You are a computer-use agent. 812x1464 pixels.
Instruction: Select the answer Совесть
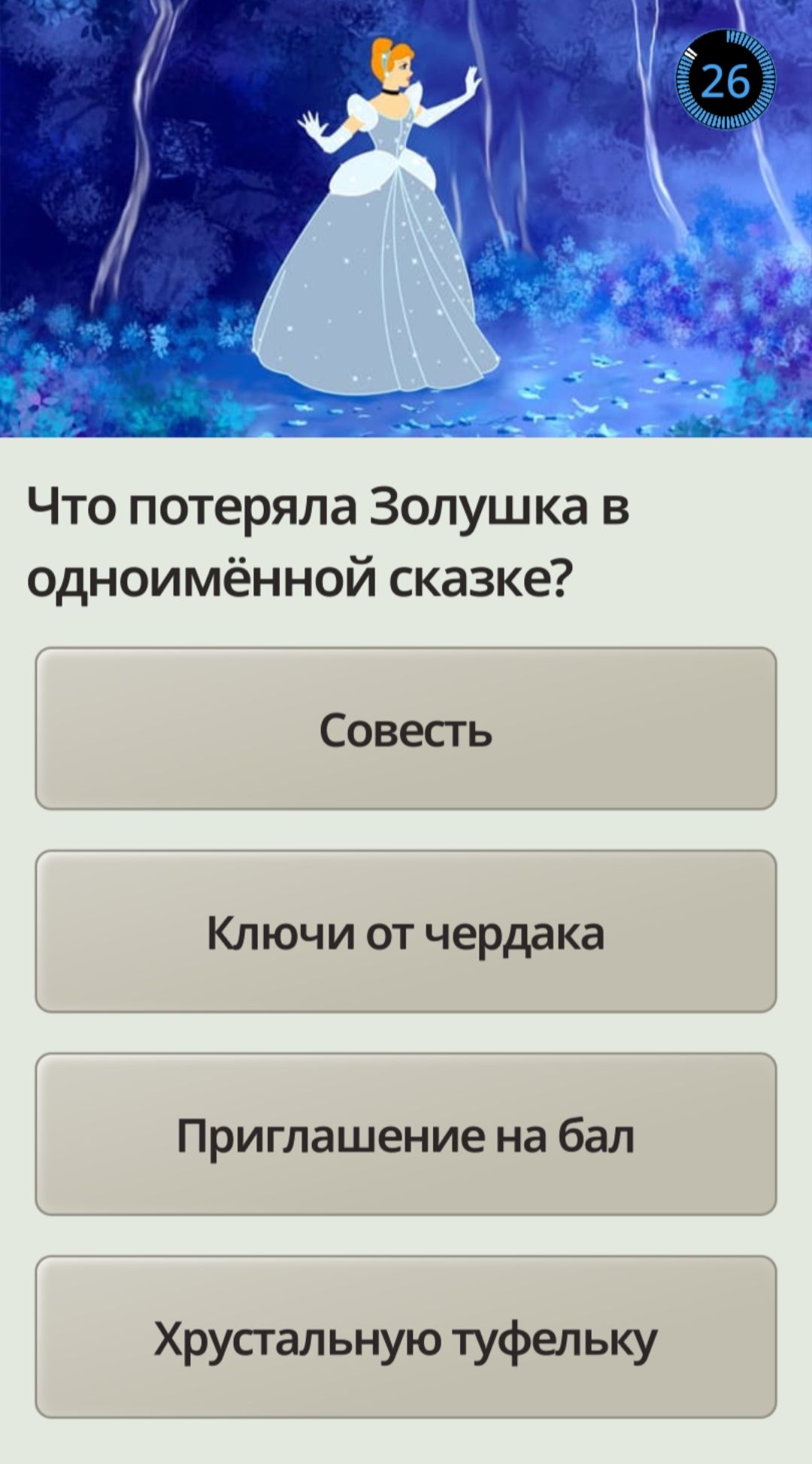pos(406,728)
